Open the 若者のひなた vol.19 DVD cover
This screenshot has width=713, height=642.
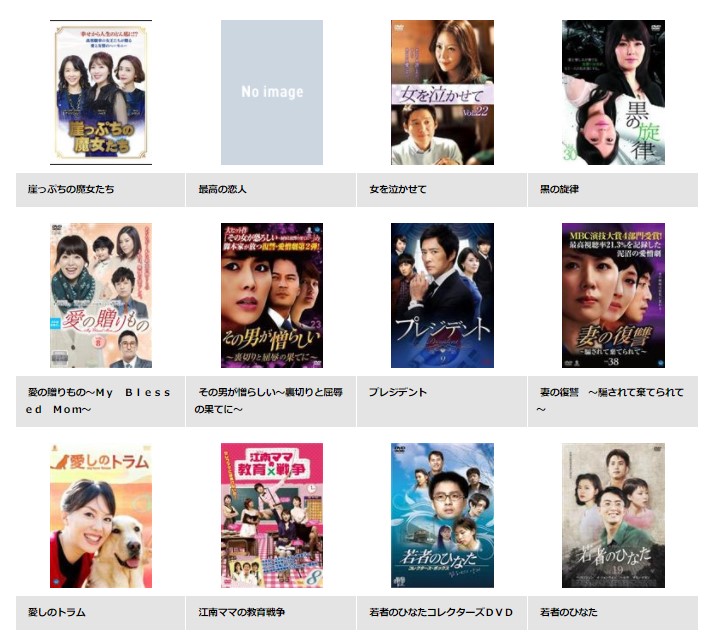pyautogui.click(x=613, y=515)
